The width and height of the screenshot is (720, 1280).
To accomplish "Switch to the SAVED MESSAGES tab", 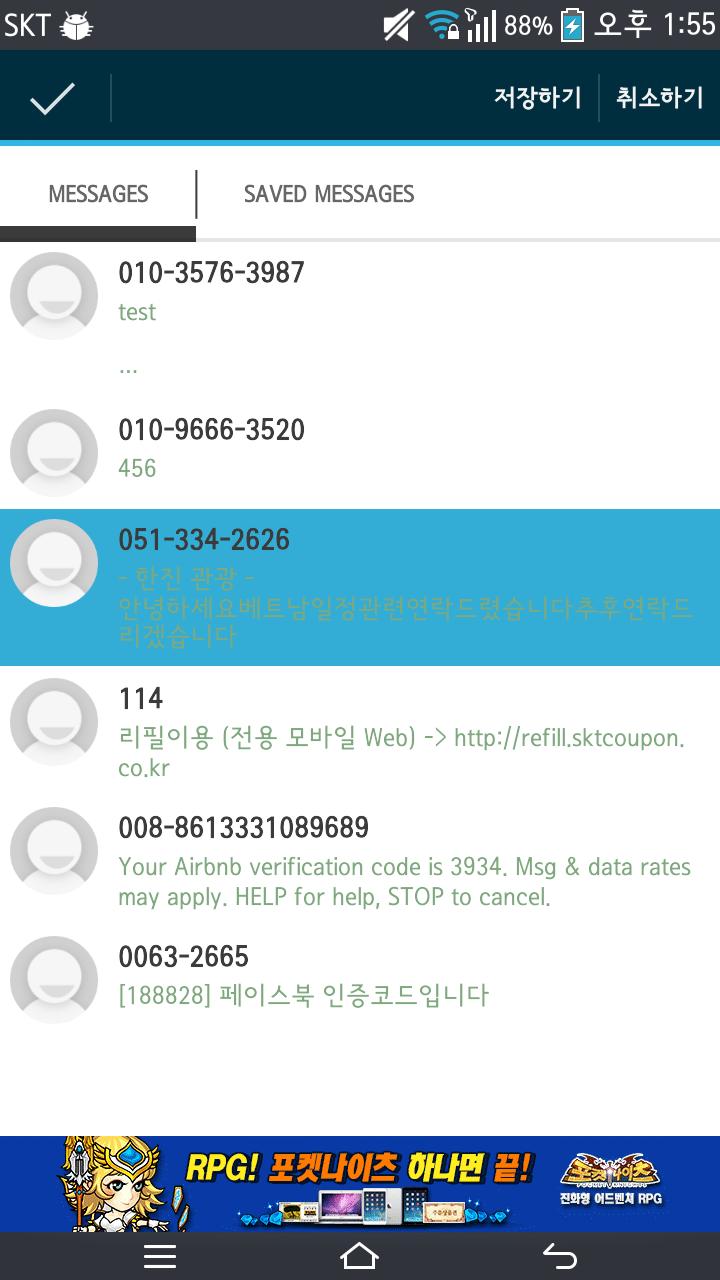I will (x=328, y=194).
